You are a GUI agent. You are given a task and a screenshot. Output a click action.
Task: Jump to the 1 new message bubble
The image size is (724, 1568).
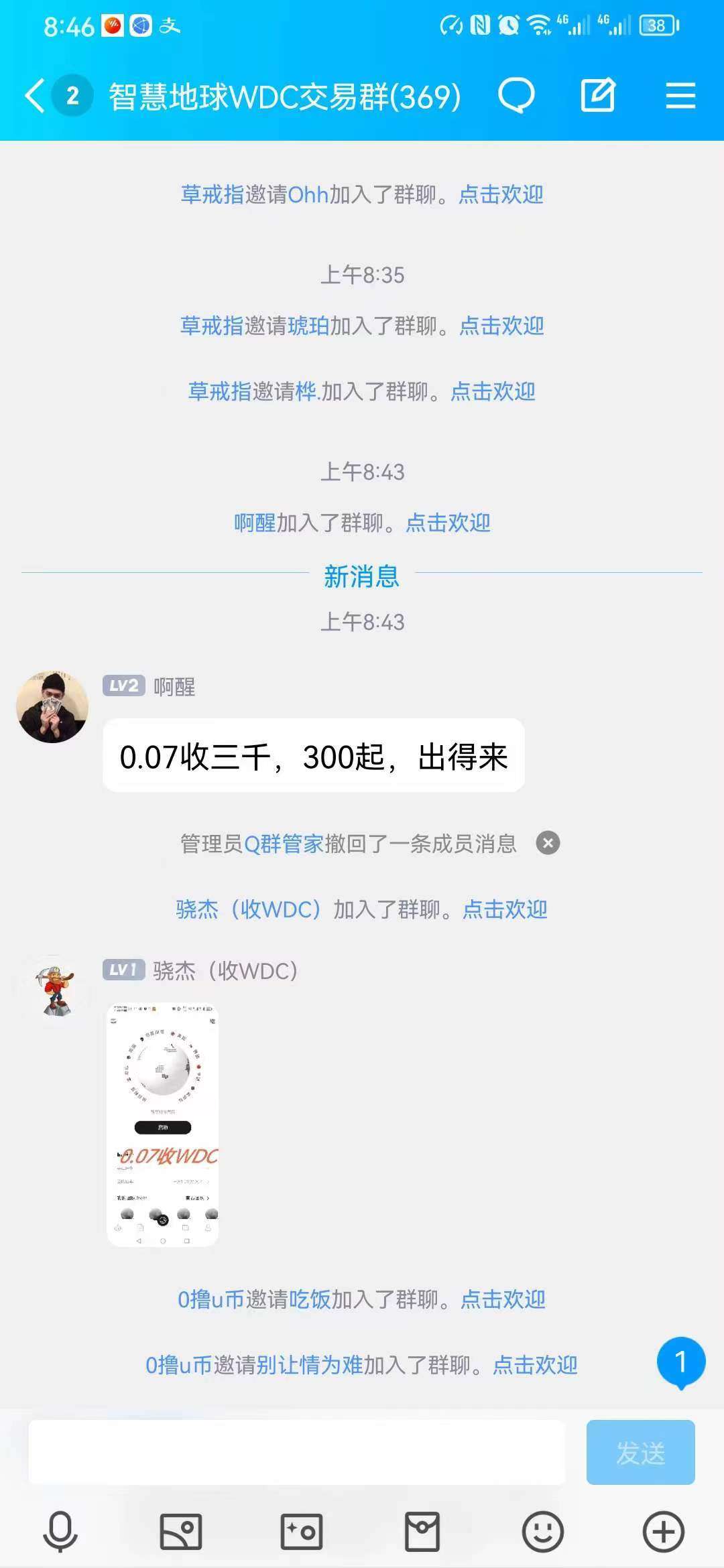point(681,1362)
